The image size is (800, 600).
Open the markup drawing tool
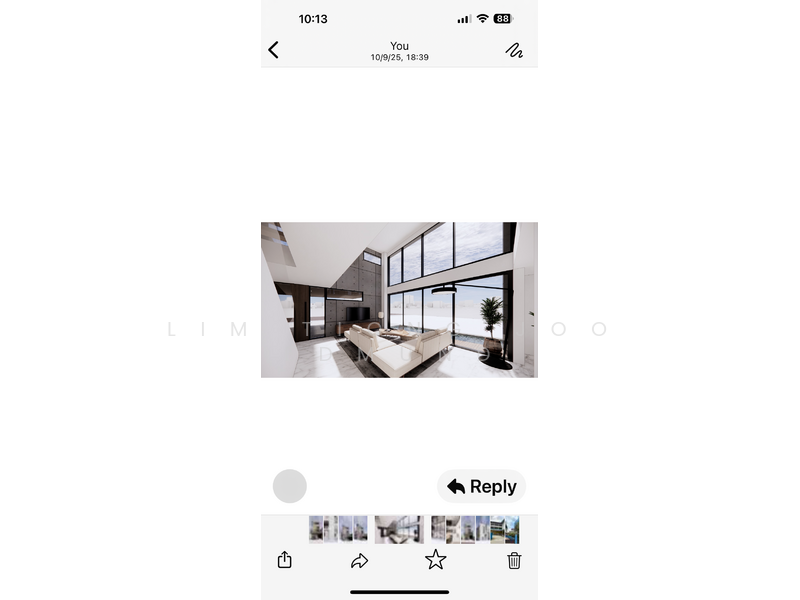point(514,50)
